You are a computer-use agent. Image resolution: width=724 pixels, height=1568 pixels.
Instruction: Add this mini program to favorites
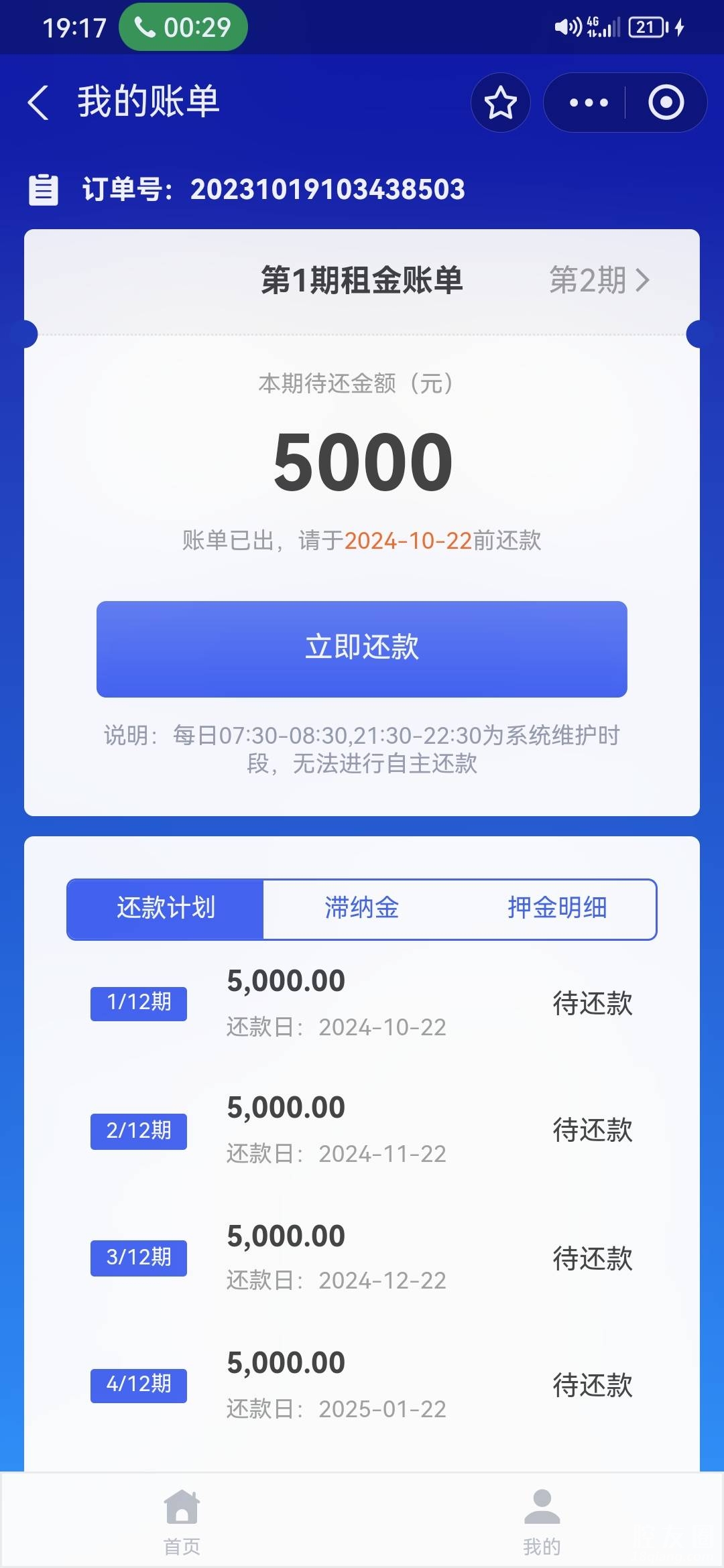(500, 103)
